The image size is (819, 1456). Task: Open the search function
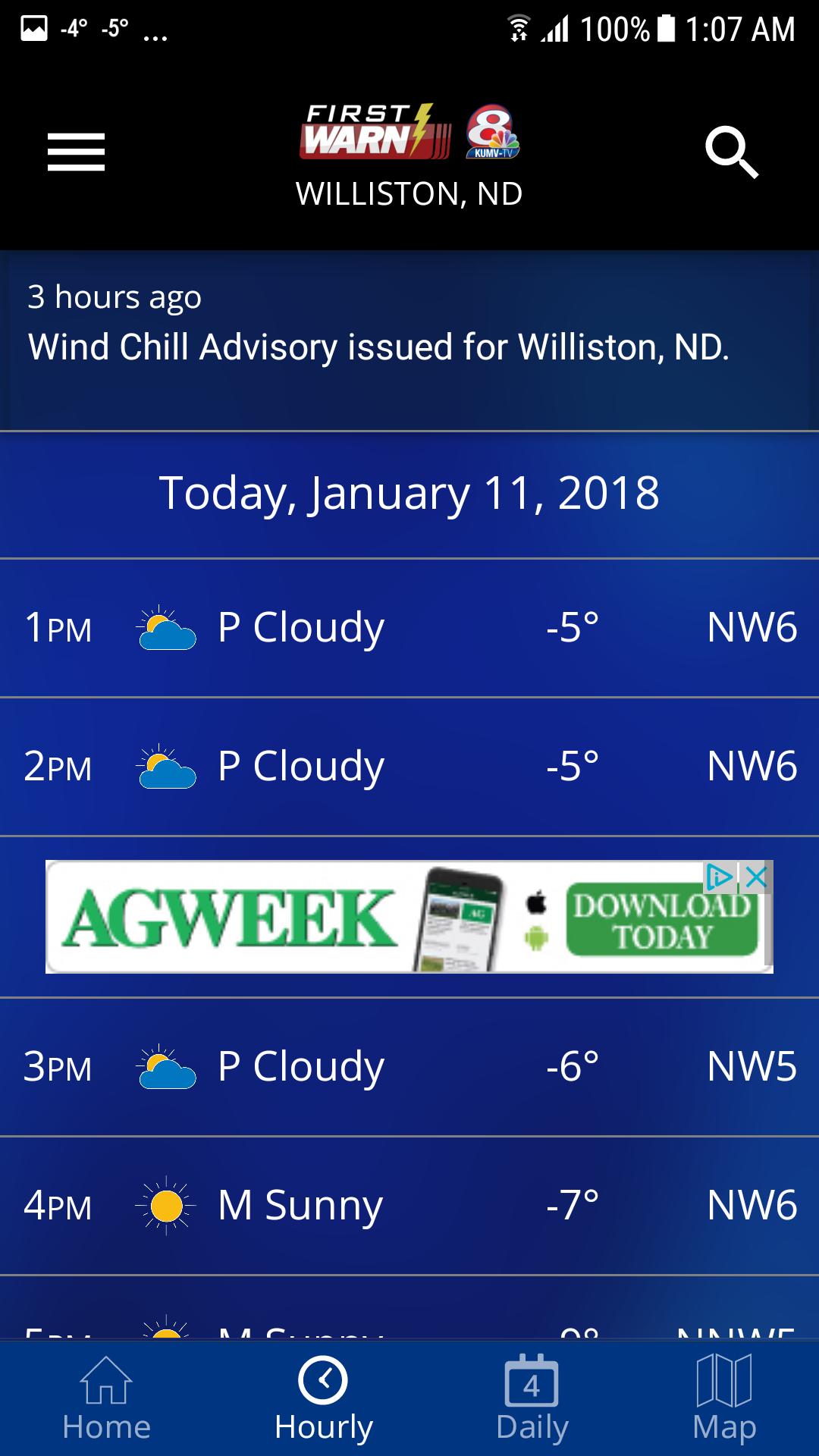pos(734,151)
